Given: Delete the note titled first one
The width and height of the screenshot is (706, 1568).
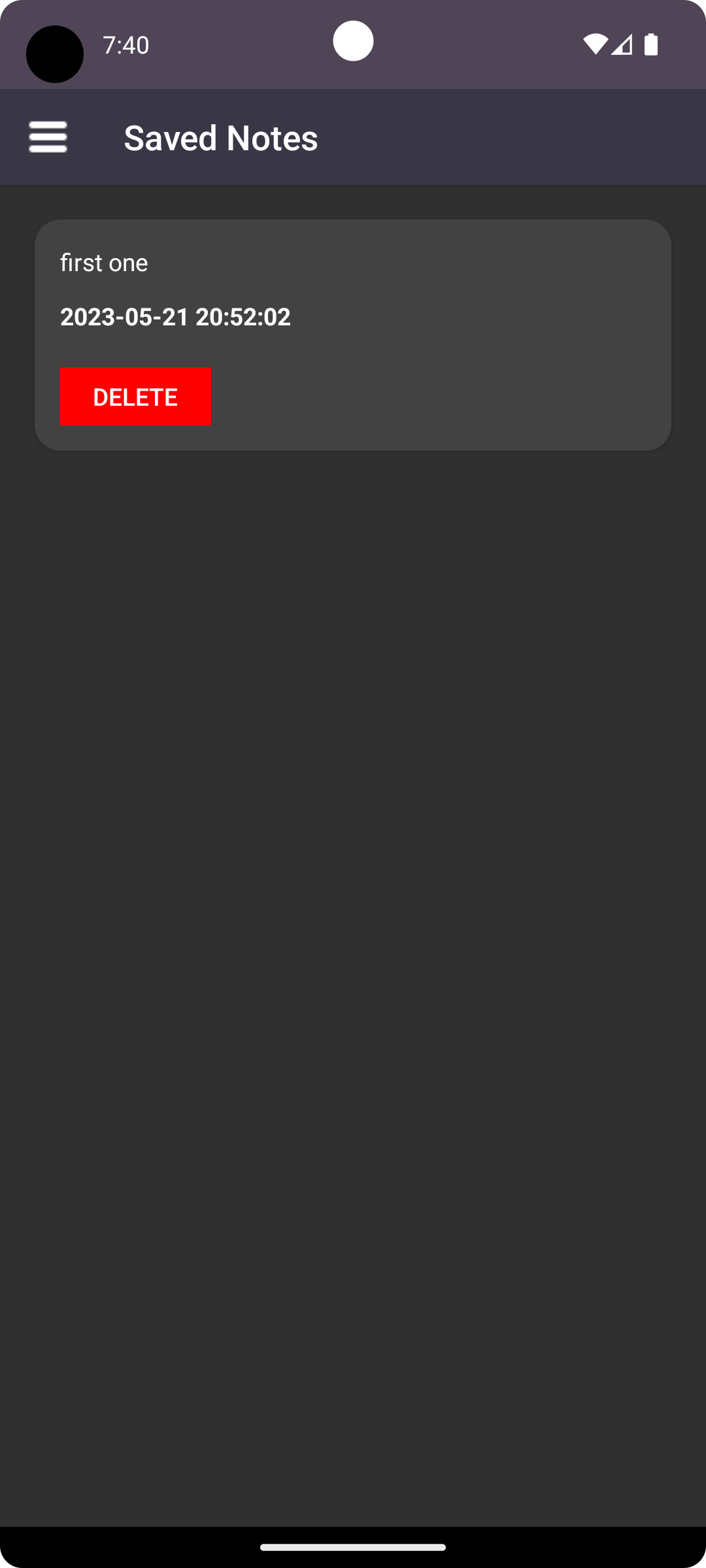Looking at the screenshot, I should (x=135, y=397).
